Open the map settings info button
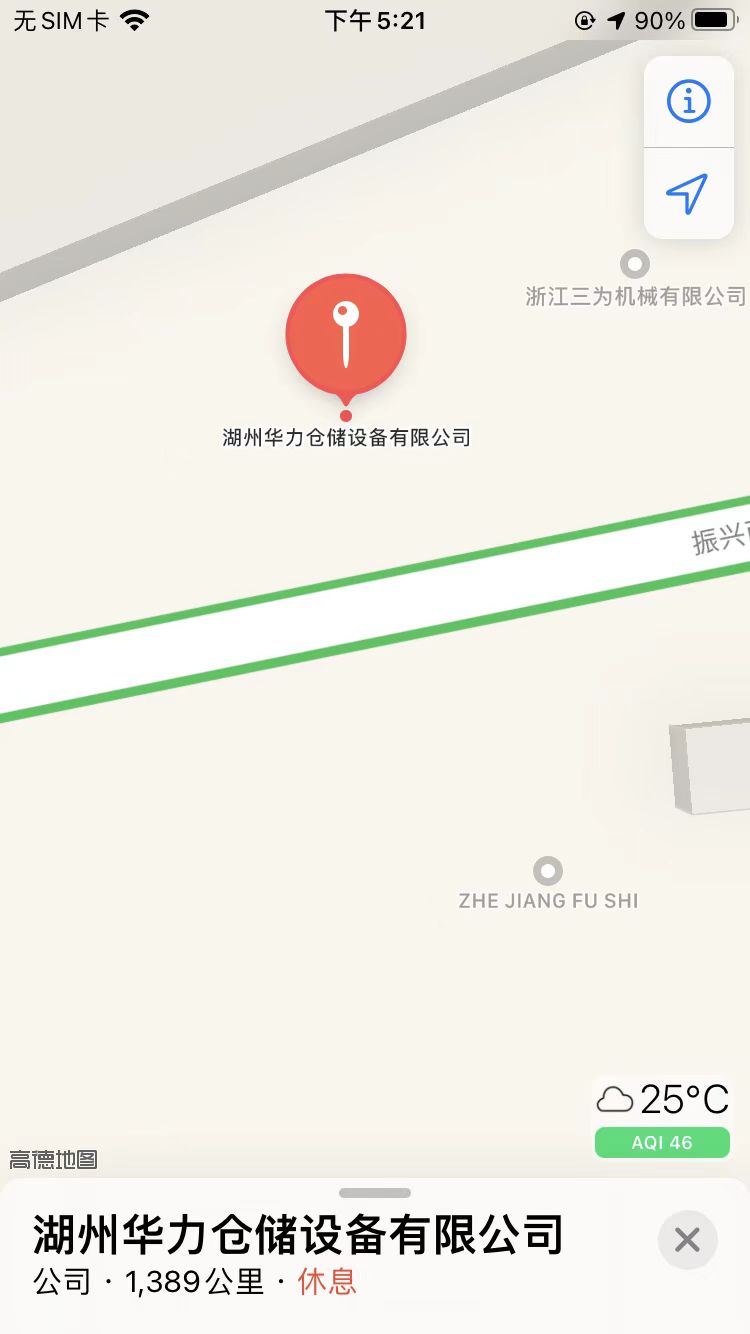This screenshot has width=750, height=1334. click(x=688, y=101)
